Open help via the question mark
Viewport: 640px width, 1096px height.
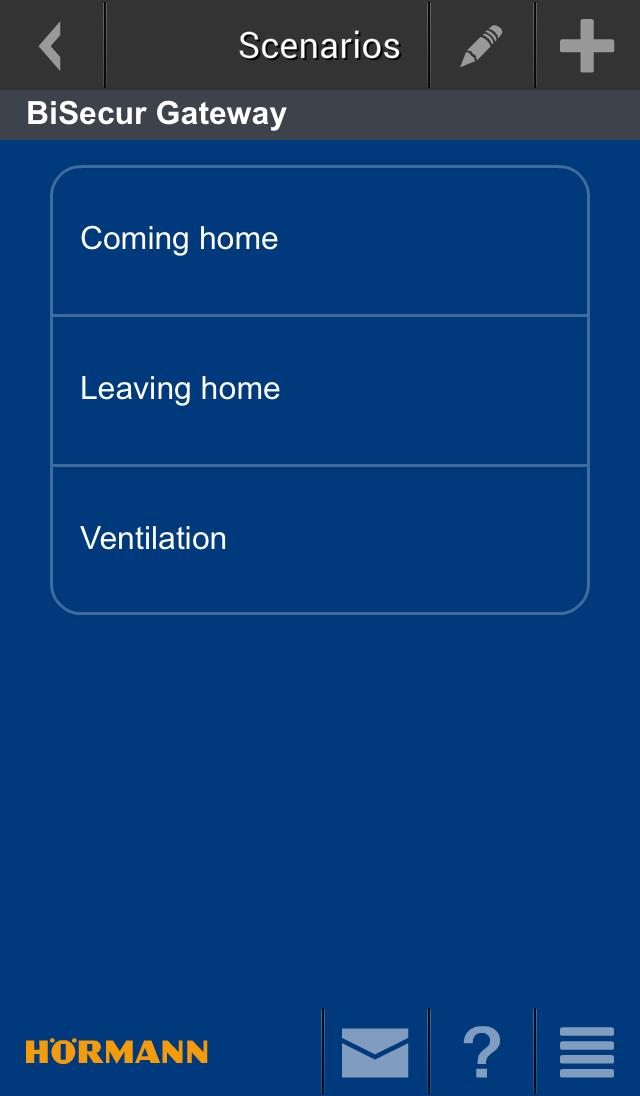[482, 1052]
